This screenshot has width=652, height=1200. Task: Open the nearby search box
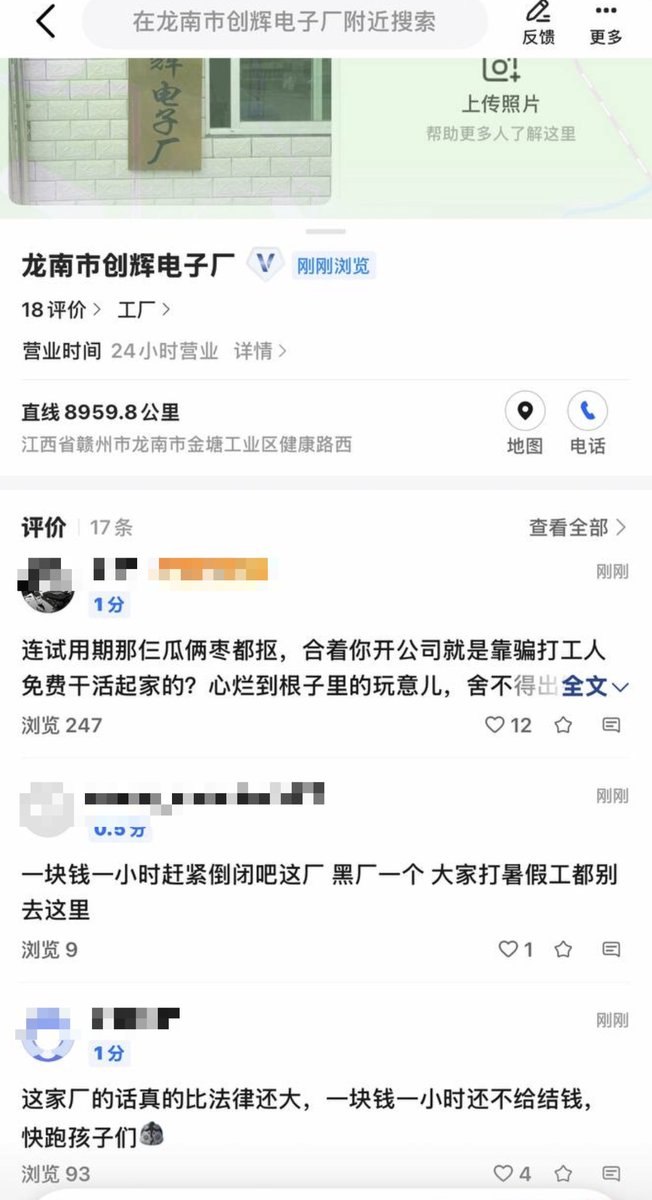click(x=285, y=23)
